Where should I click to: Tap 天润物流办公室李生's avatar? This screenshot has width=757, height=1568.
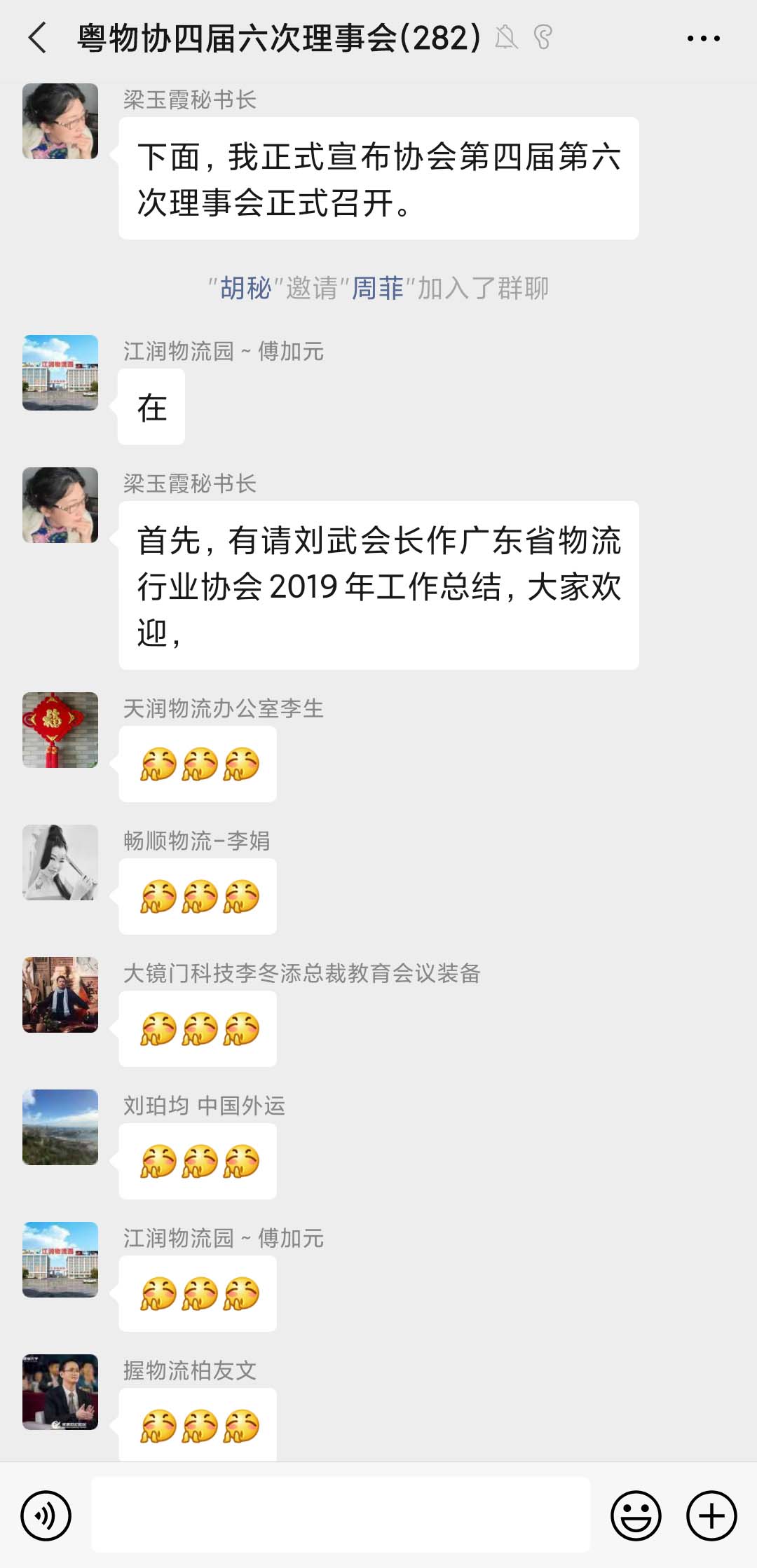[60, 730]
